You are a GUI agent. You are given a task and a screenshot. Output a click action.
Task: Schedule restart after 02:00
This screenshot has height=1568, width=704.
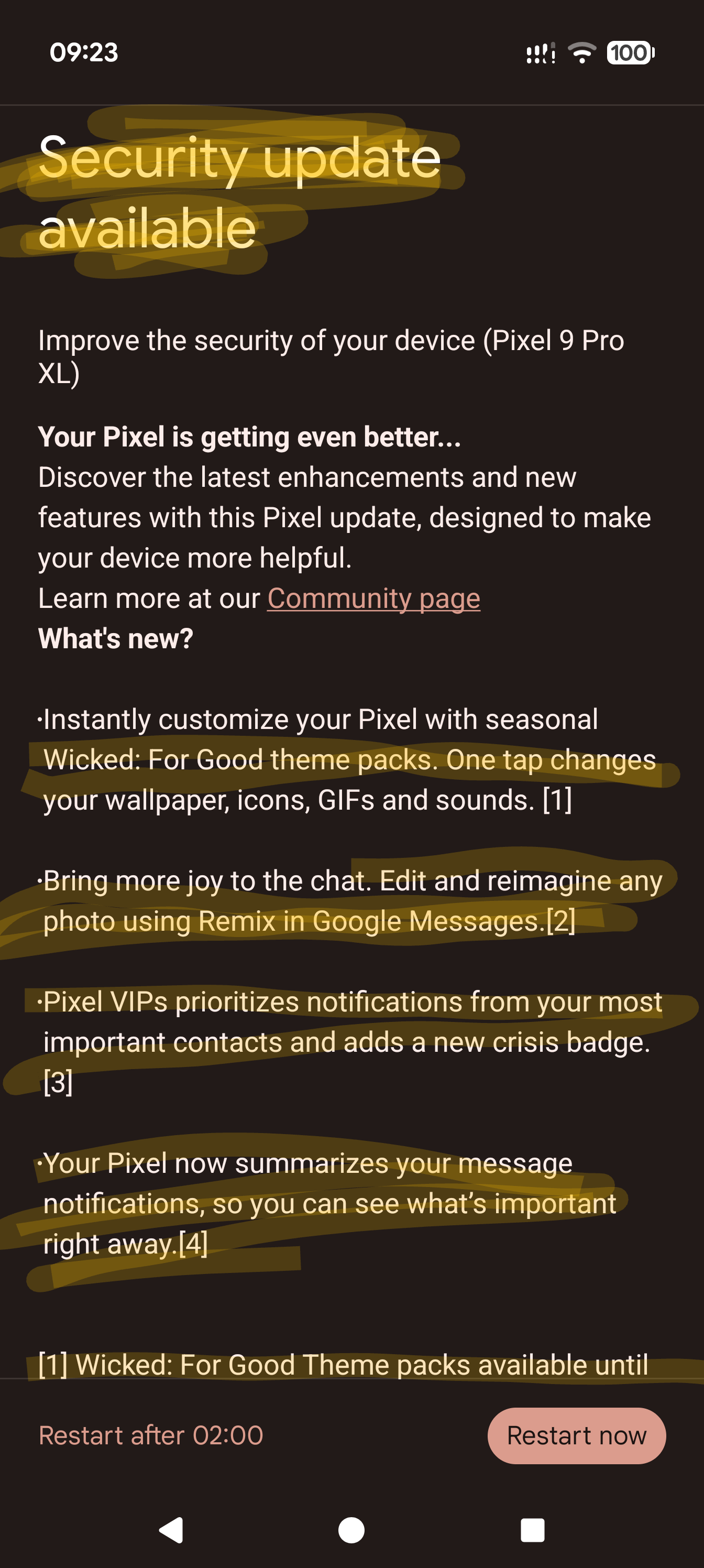point(151,1435)
